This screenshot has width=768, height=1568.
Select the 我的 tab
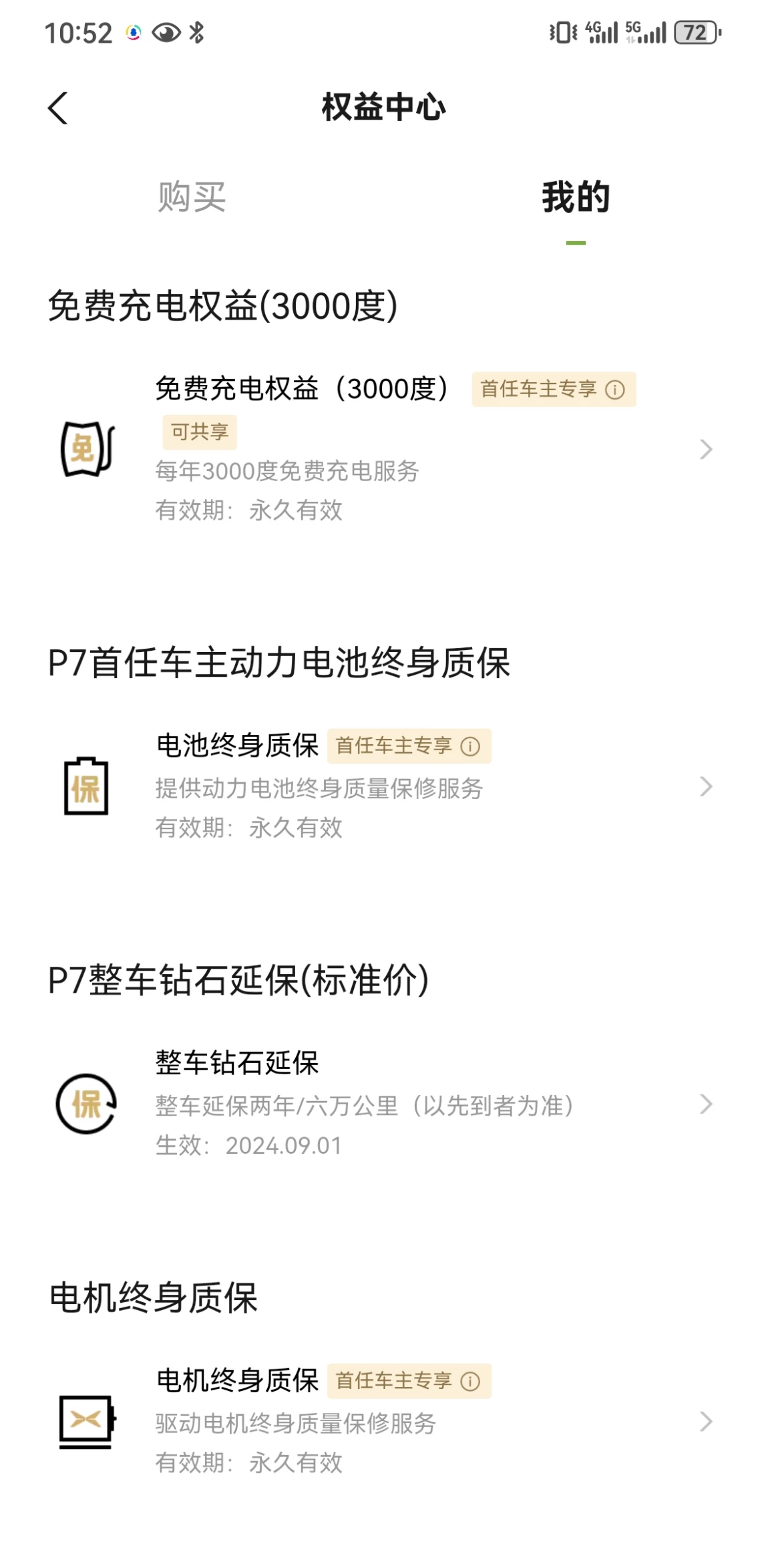pyautogui.click(x=576, y=197)
